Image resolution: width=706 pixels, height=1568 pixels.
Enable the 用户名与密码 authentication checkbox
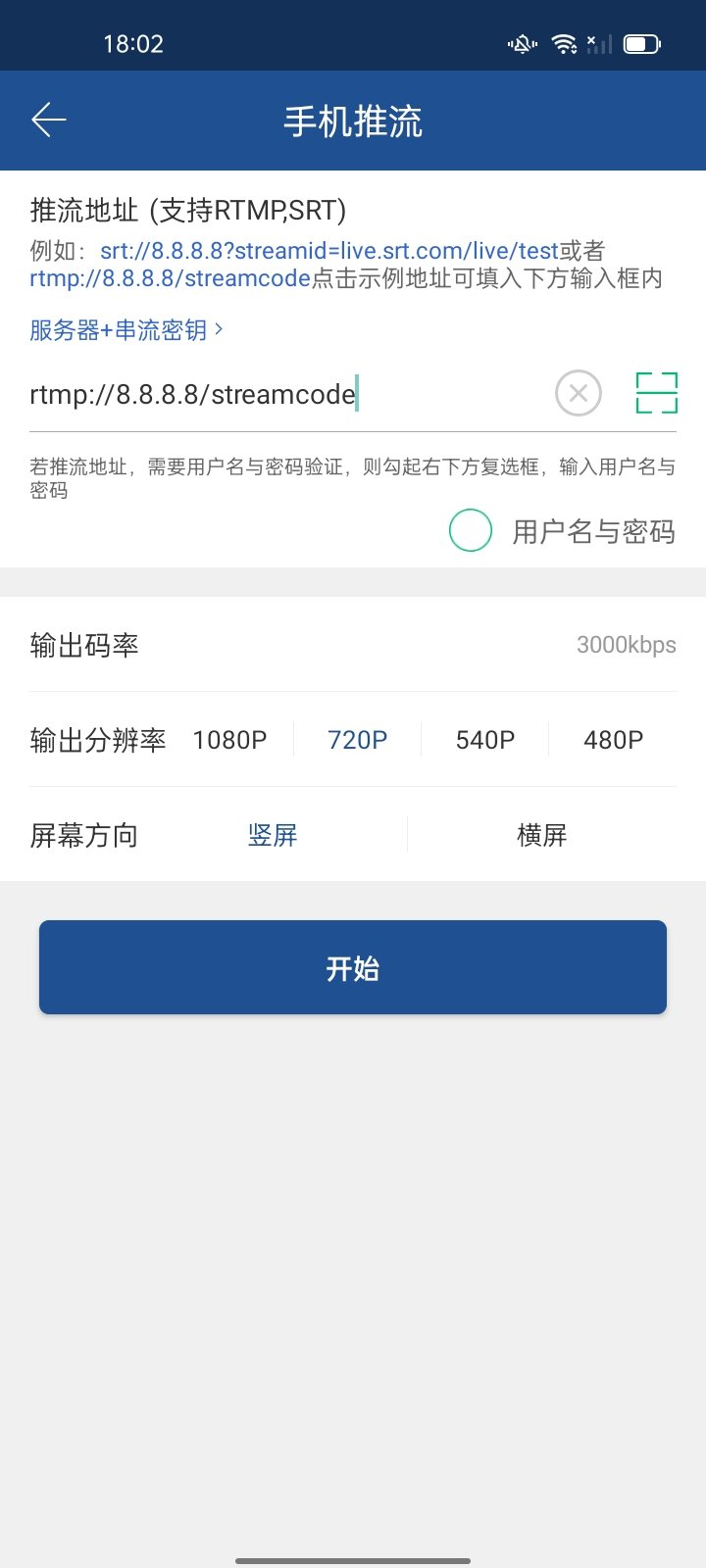click(470, 530)
